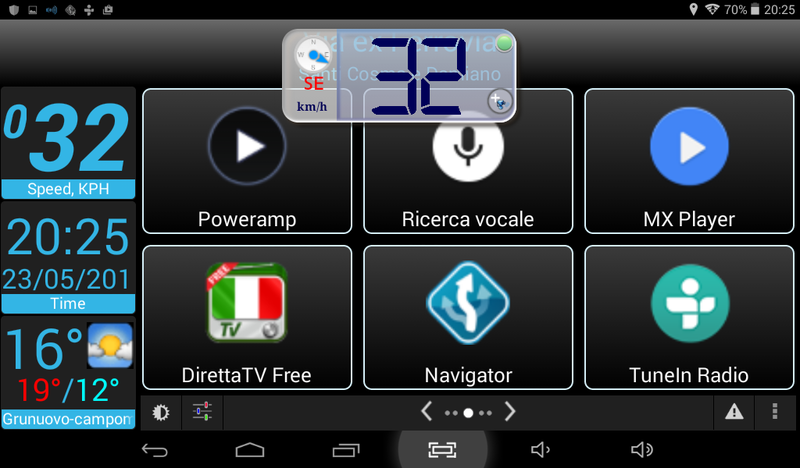Launch the Navigator app
Image resolution: width=800 pixels, height=468 pixels.
tap(468, 316)
